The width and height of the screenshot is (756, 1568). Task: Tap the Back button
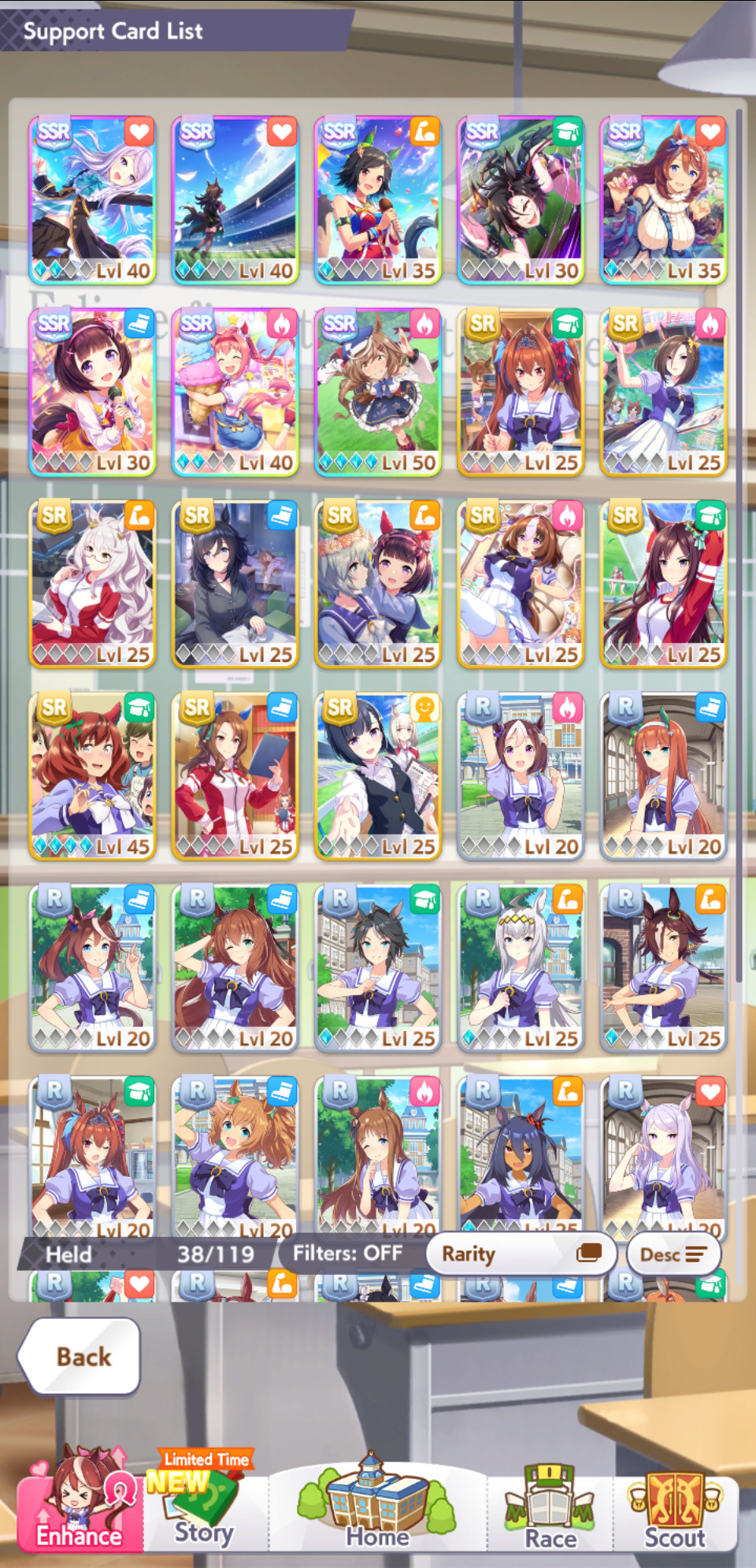80,1356
